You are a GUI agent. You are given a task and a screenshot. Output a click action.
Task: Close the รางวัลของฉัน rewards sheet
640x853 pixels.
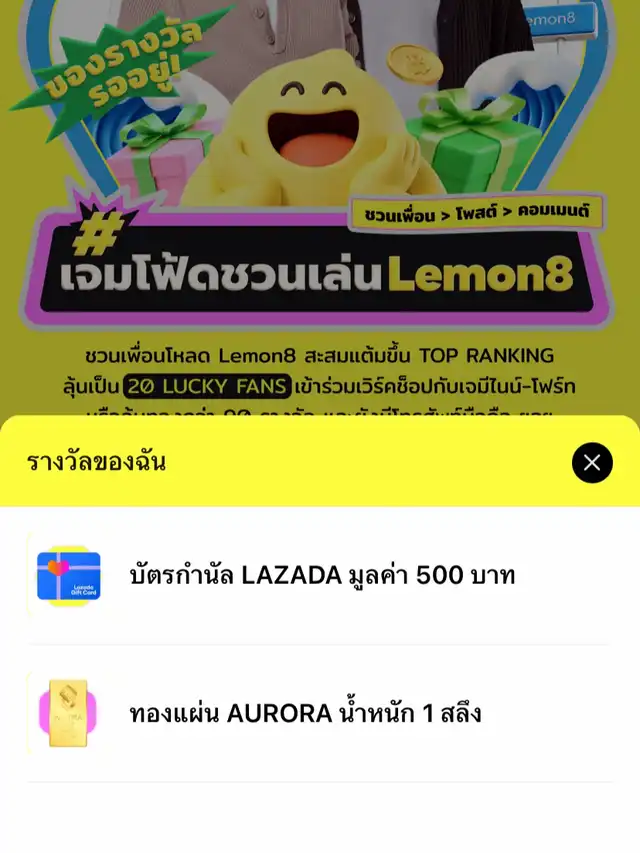pyautogui.click(x=592, y=463)
